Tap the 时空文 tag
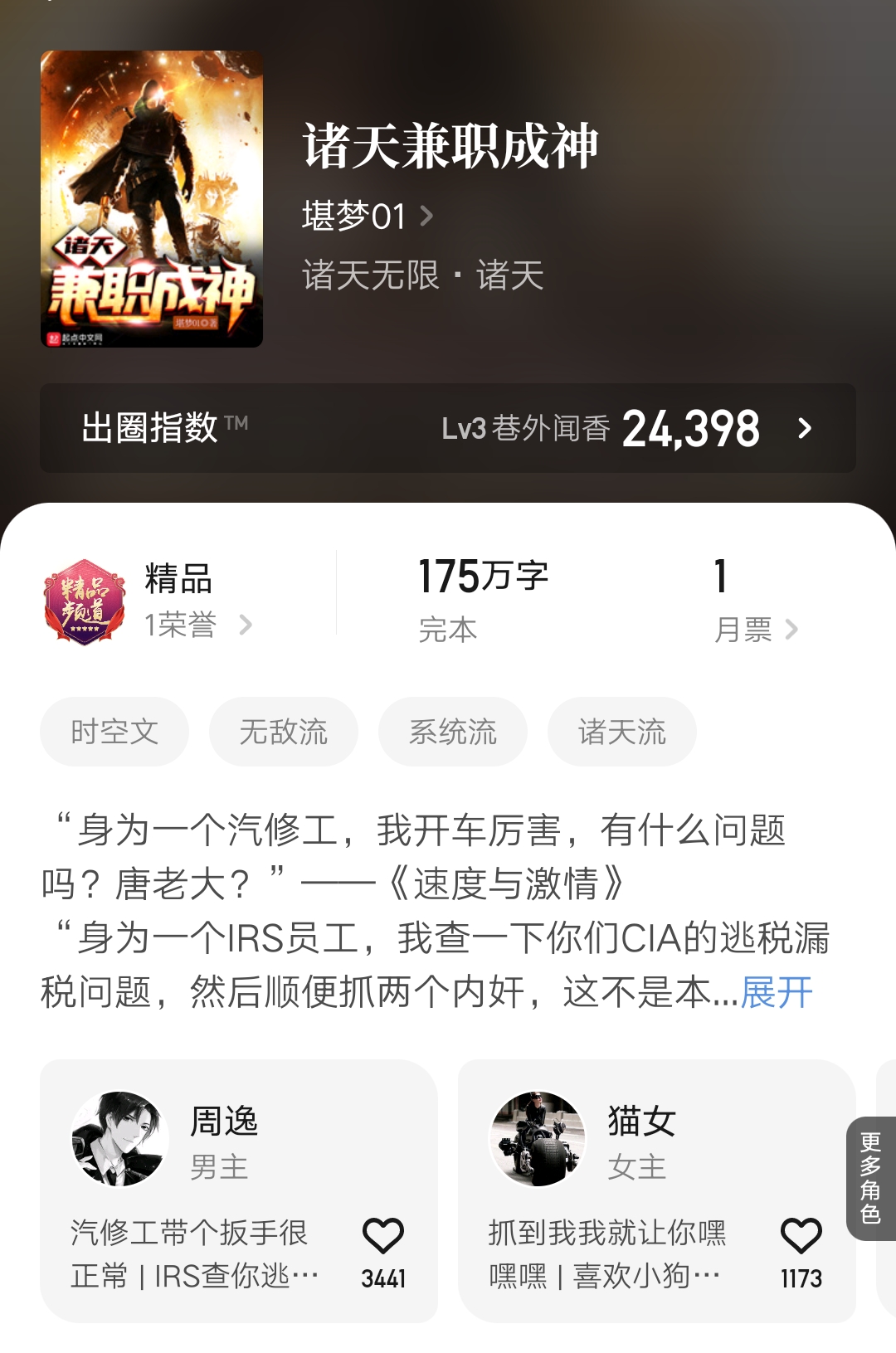This screenshot has width=896, height=1353. tap(114, 731)
